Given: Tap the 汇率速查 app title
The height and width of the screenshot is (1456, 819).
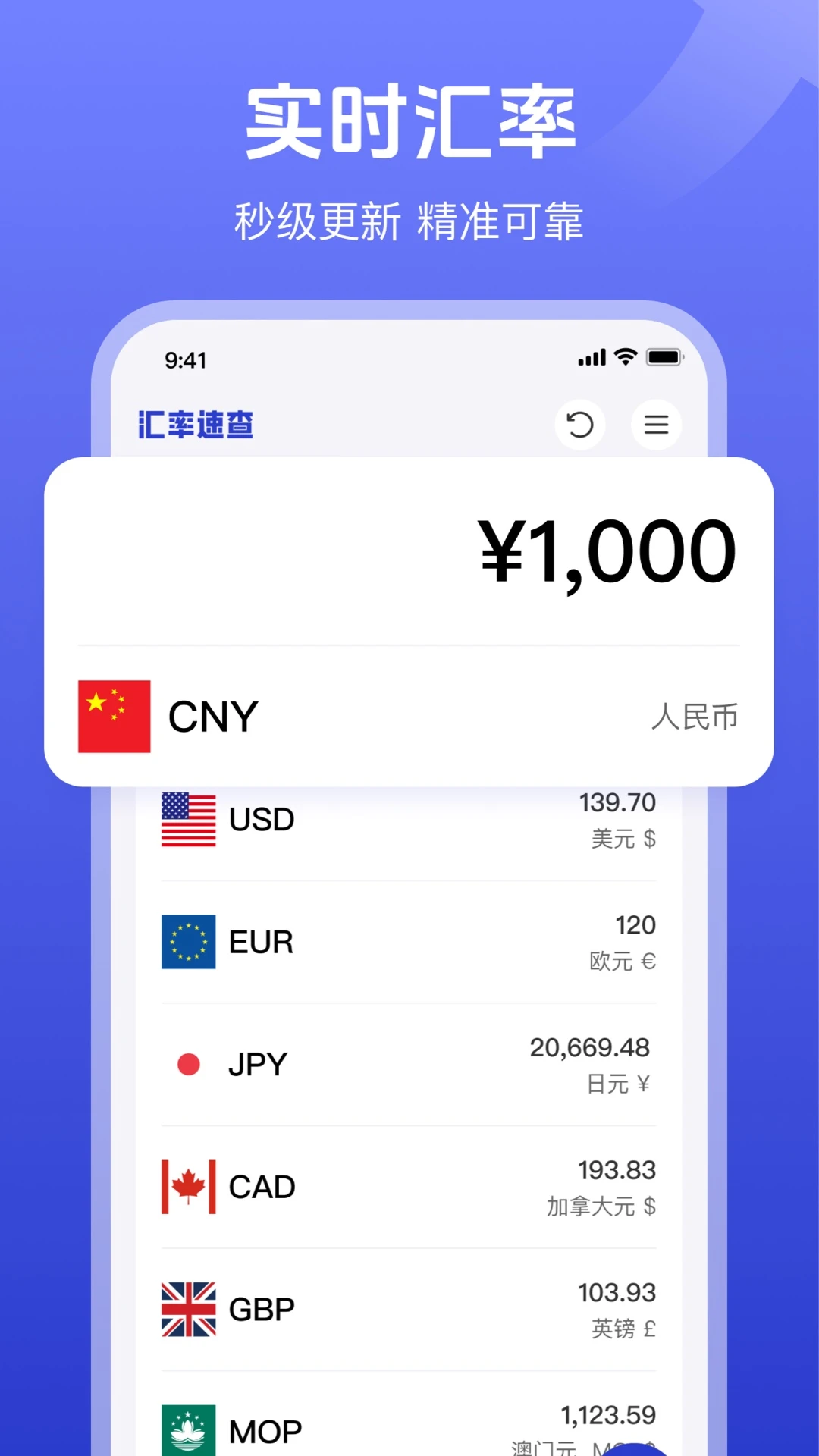Looking at the screenshot, I should pos(194,426).
